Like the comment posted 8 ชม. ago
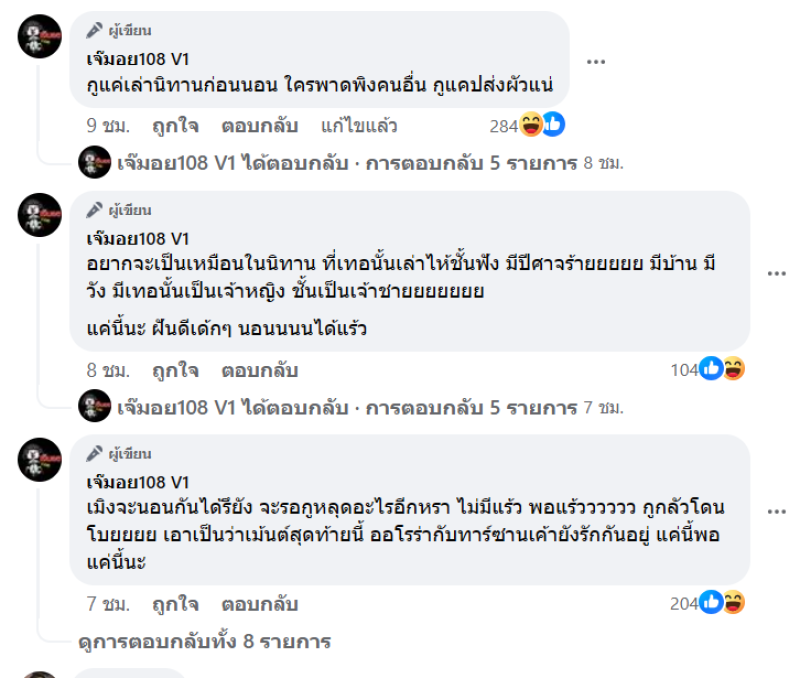 click(175, 371)
